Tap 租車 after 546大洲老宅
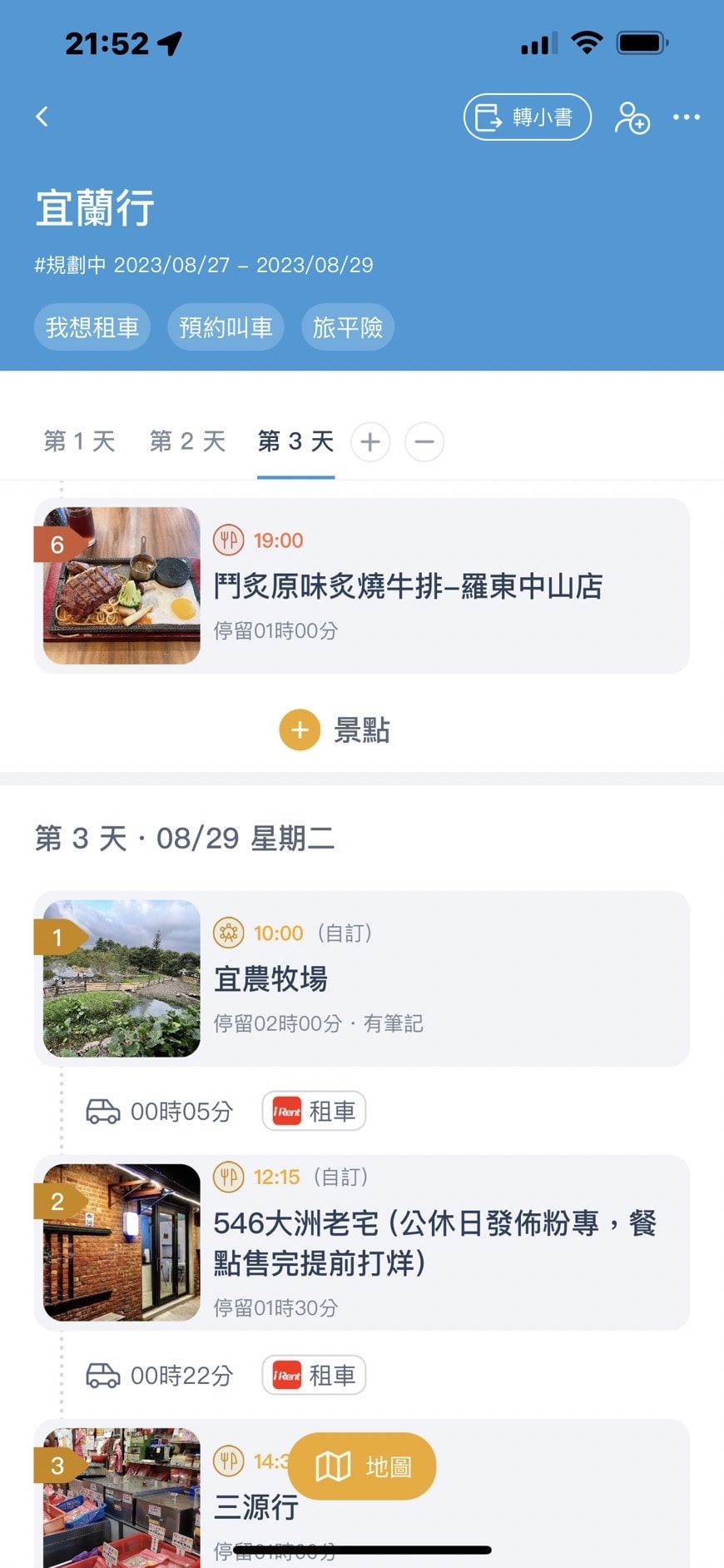 [314, 1375]
